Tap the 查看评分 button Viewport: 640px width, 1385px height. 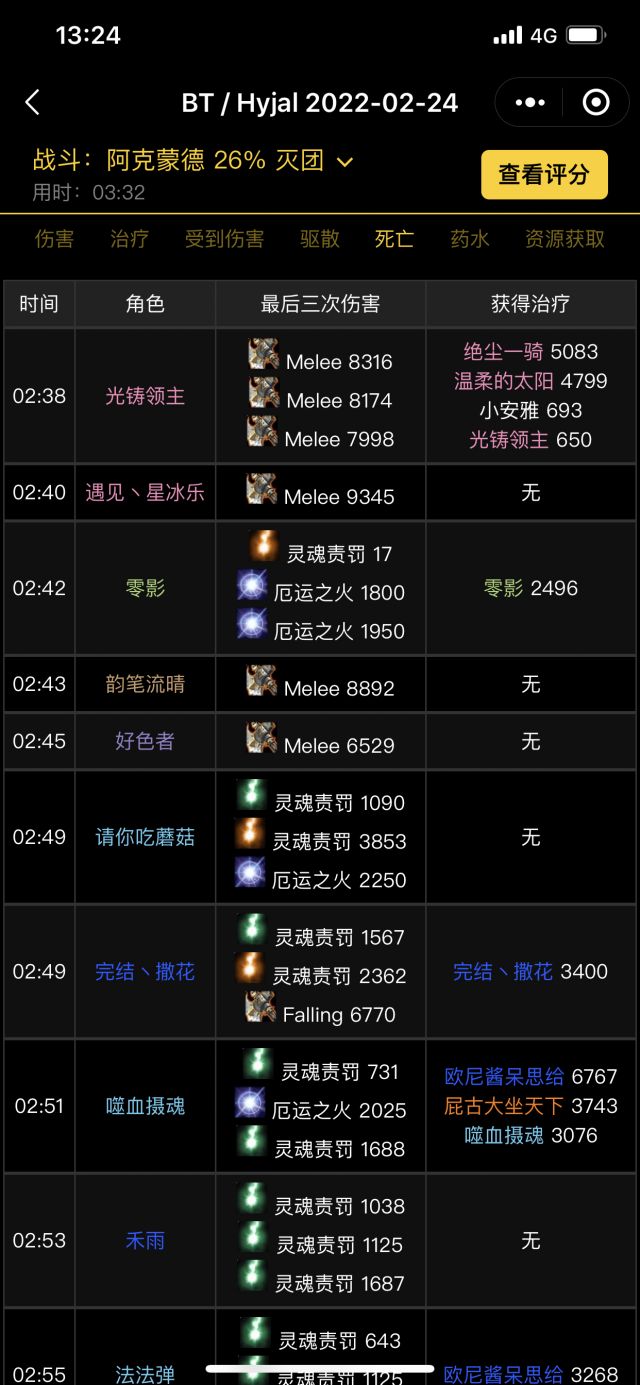coord(543,175)
